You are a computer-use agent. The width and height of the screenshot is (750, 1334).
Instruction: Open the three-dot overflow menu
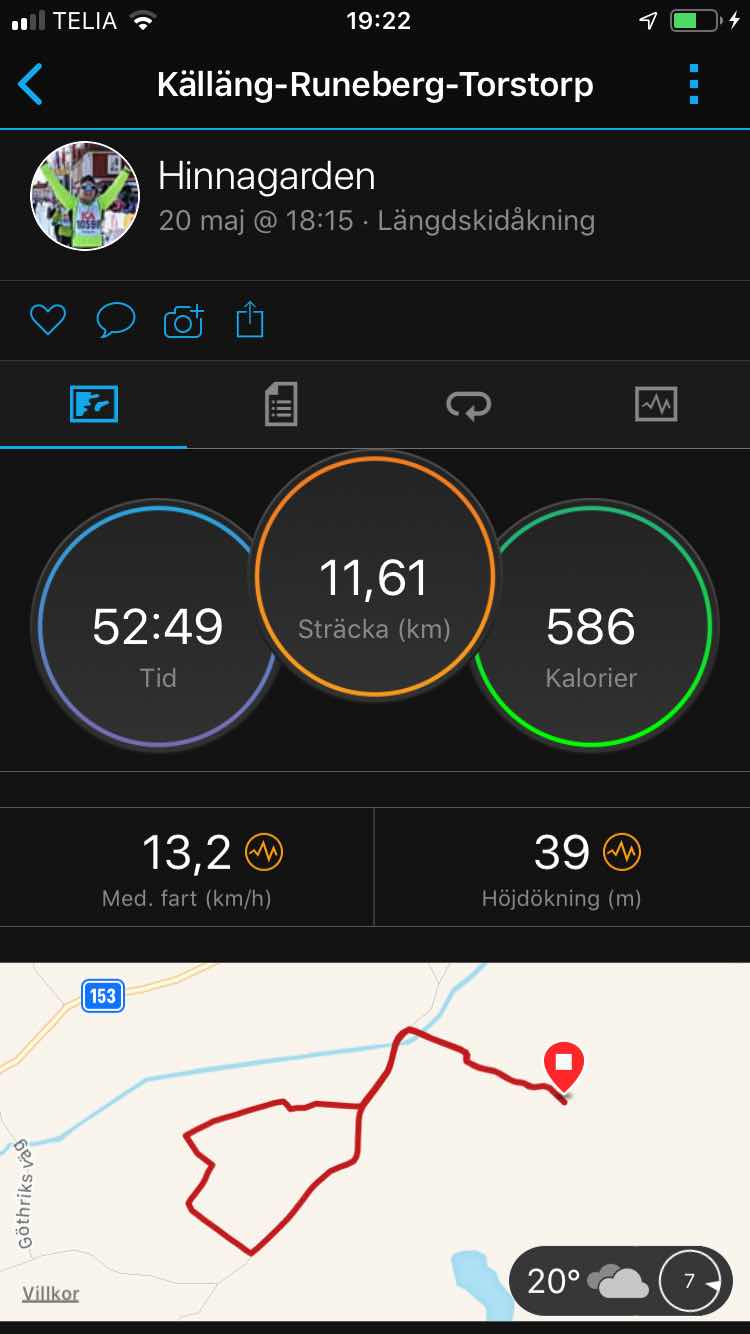[x=694, y=85]
